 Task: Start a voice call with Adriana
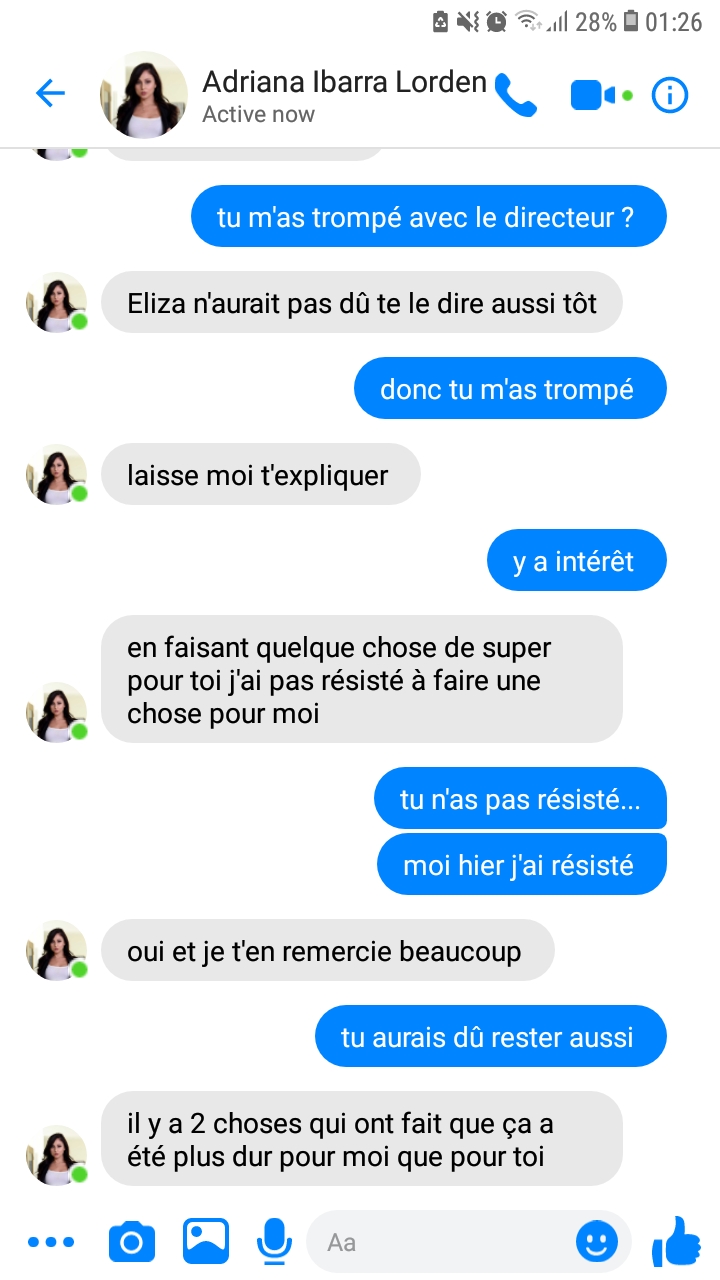(x=516, y=95)
